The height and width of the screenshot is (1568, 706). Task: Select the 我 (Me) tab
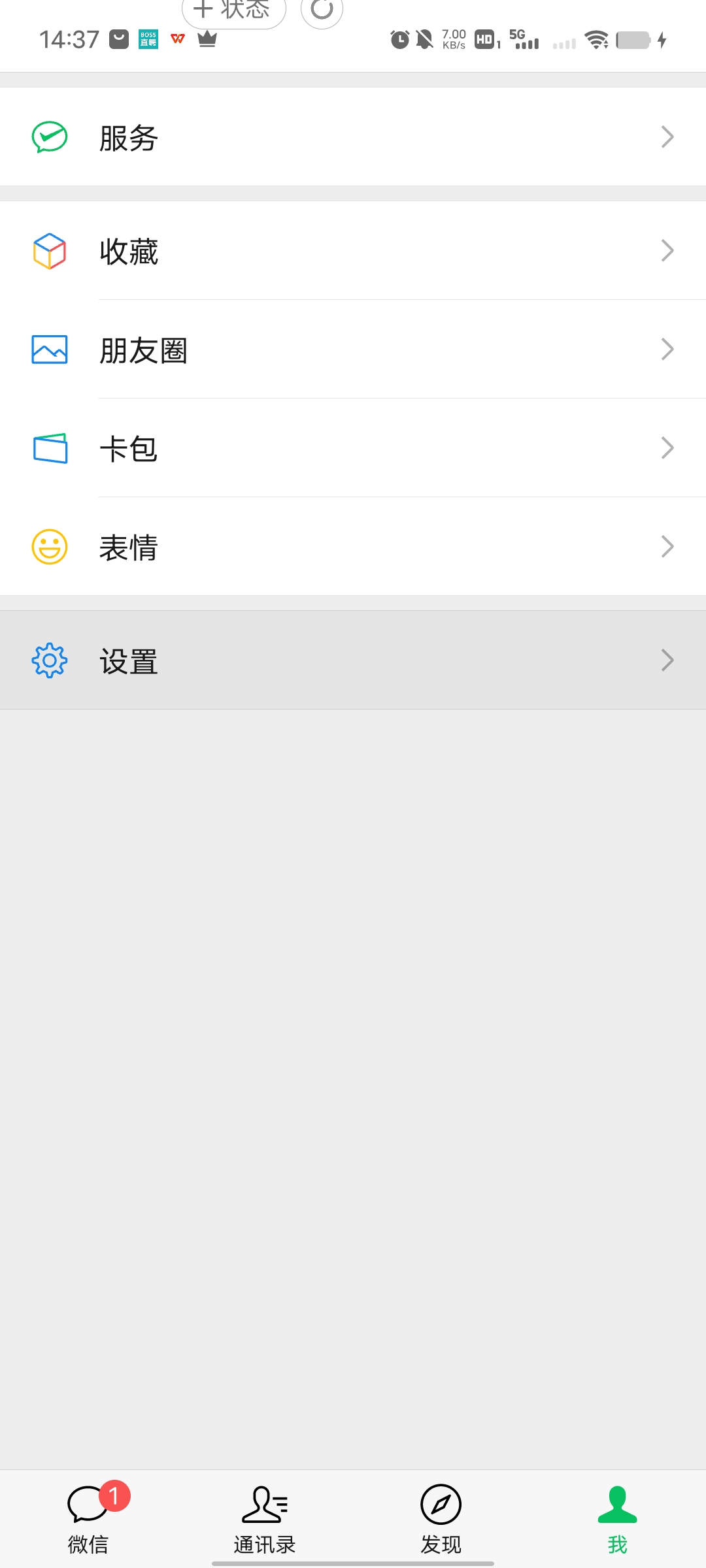pos(617,1519)
